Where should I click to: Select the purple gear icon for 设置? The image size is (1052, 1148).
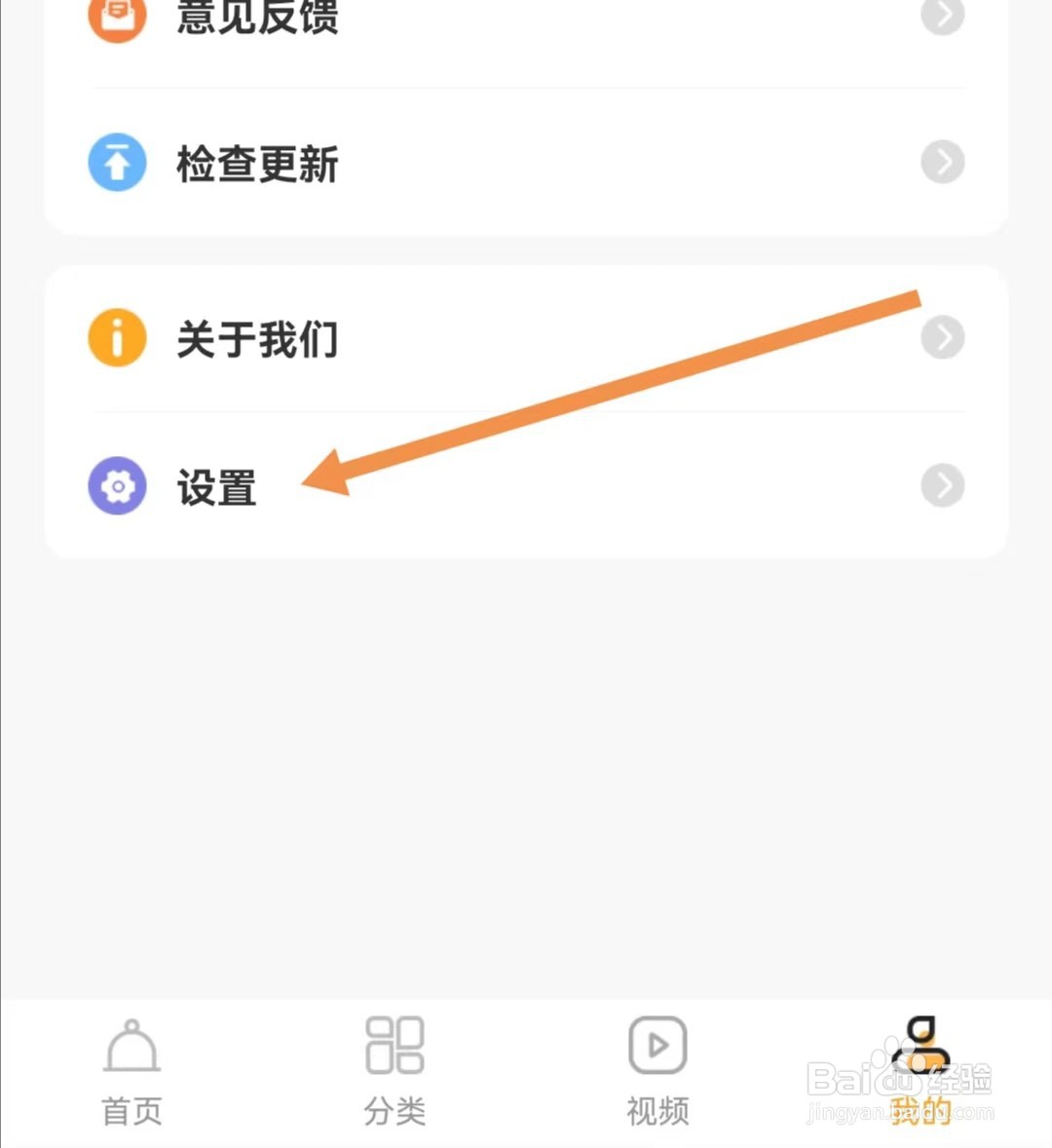click(116, 485)
